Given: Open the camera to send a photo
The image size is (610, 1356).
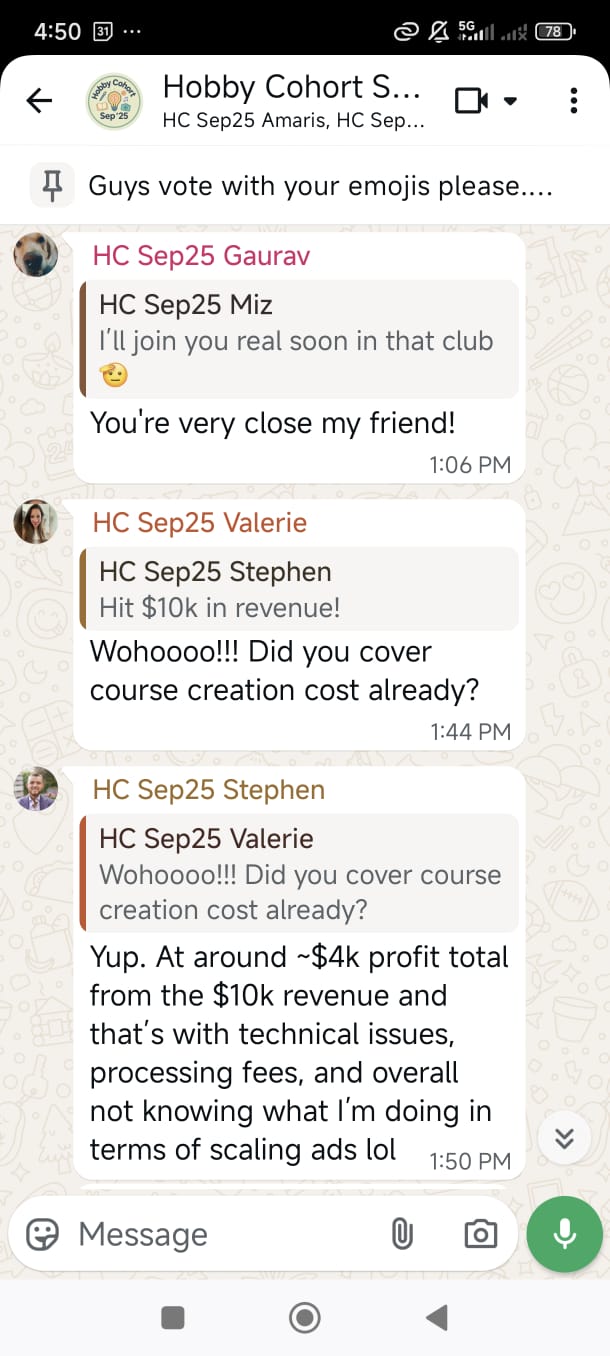Looking at the screenshot, I should pos(480,1234).
